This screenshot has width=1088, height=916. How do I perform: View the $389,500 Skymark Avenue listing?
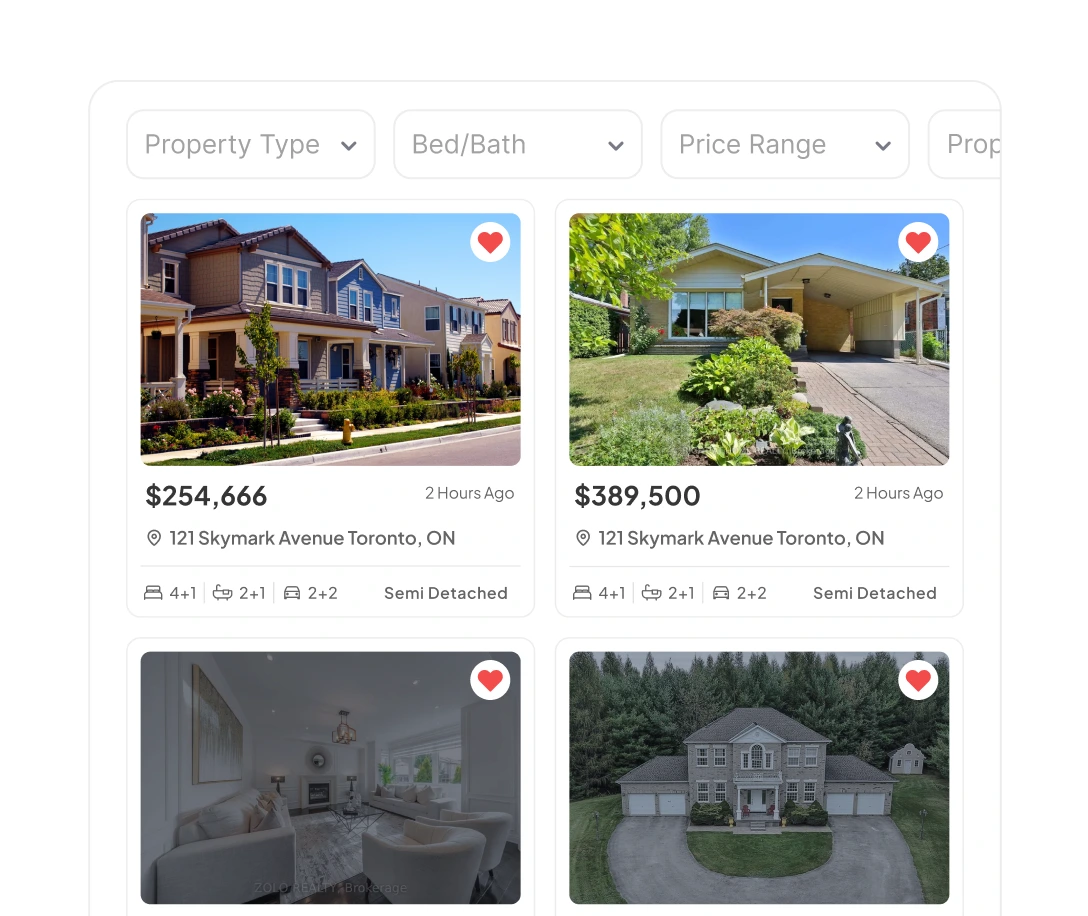coord(759,340)
